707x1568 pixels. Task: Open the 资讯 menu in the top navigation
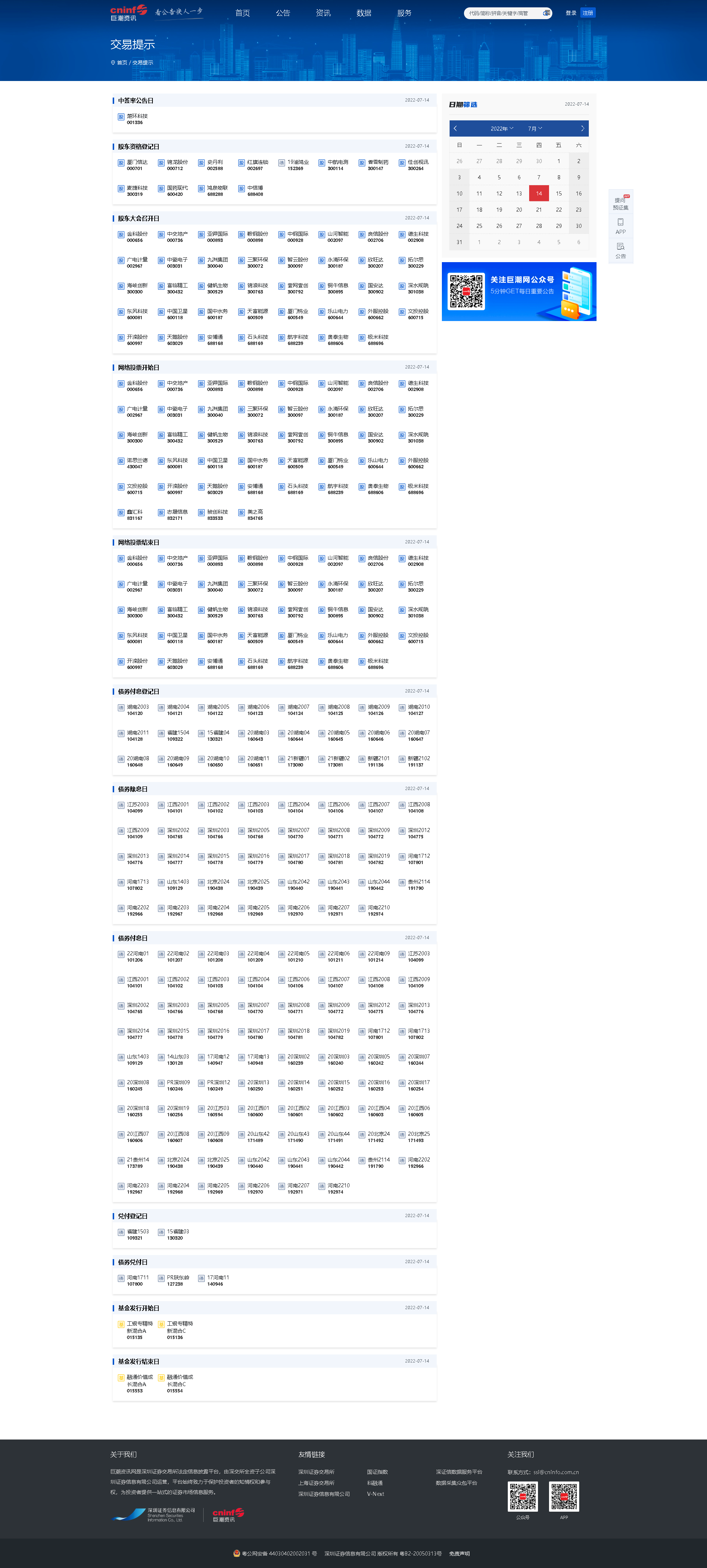(323, 13)
